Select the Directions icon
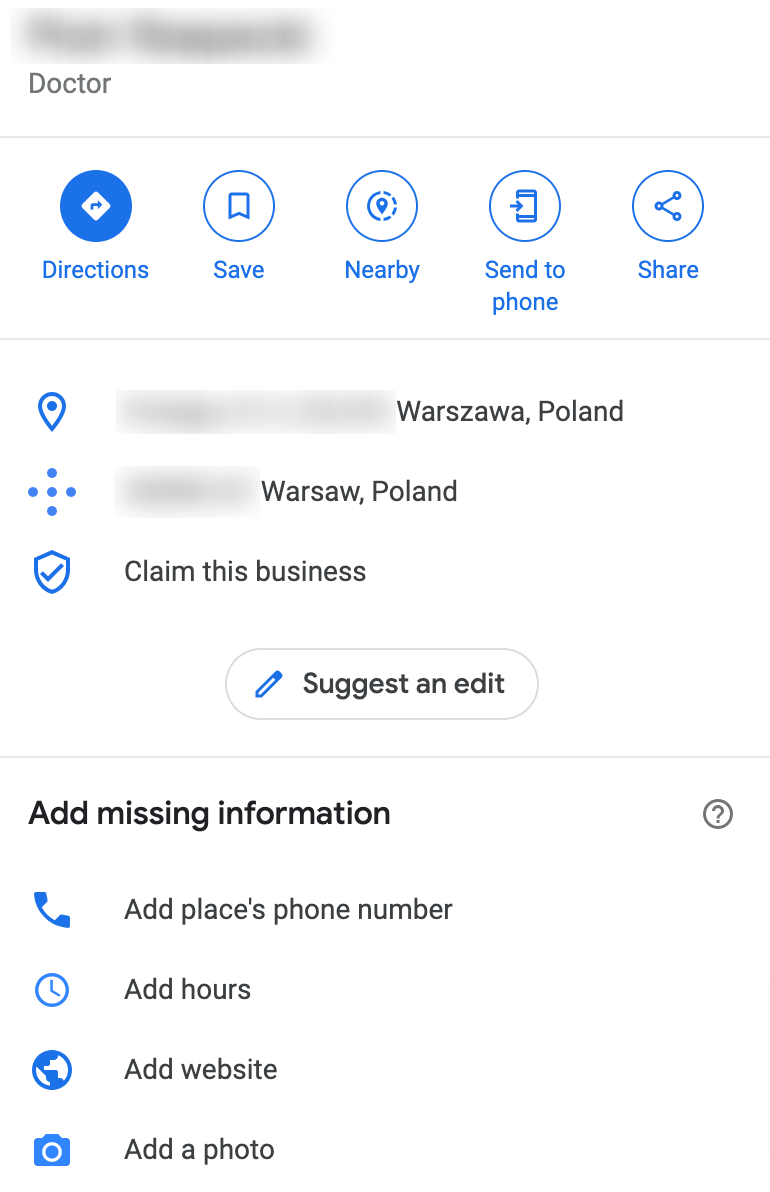This screenshot has height=1192, width=770. click(x=95, y=205)
